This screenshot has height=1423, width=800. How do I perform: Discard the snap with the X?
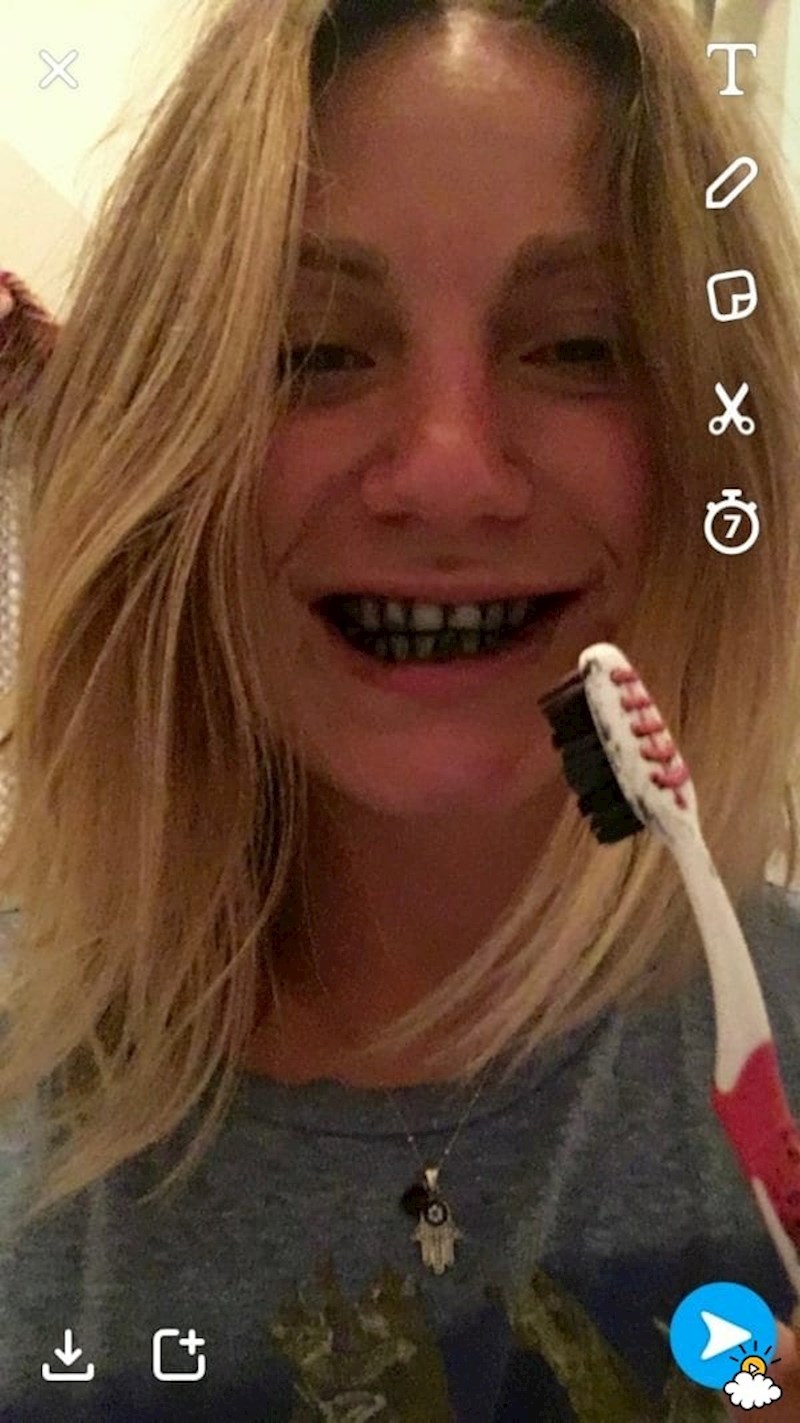(x=58, y=69)
